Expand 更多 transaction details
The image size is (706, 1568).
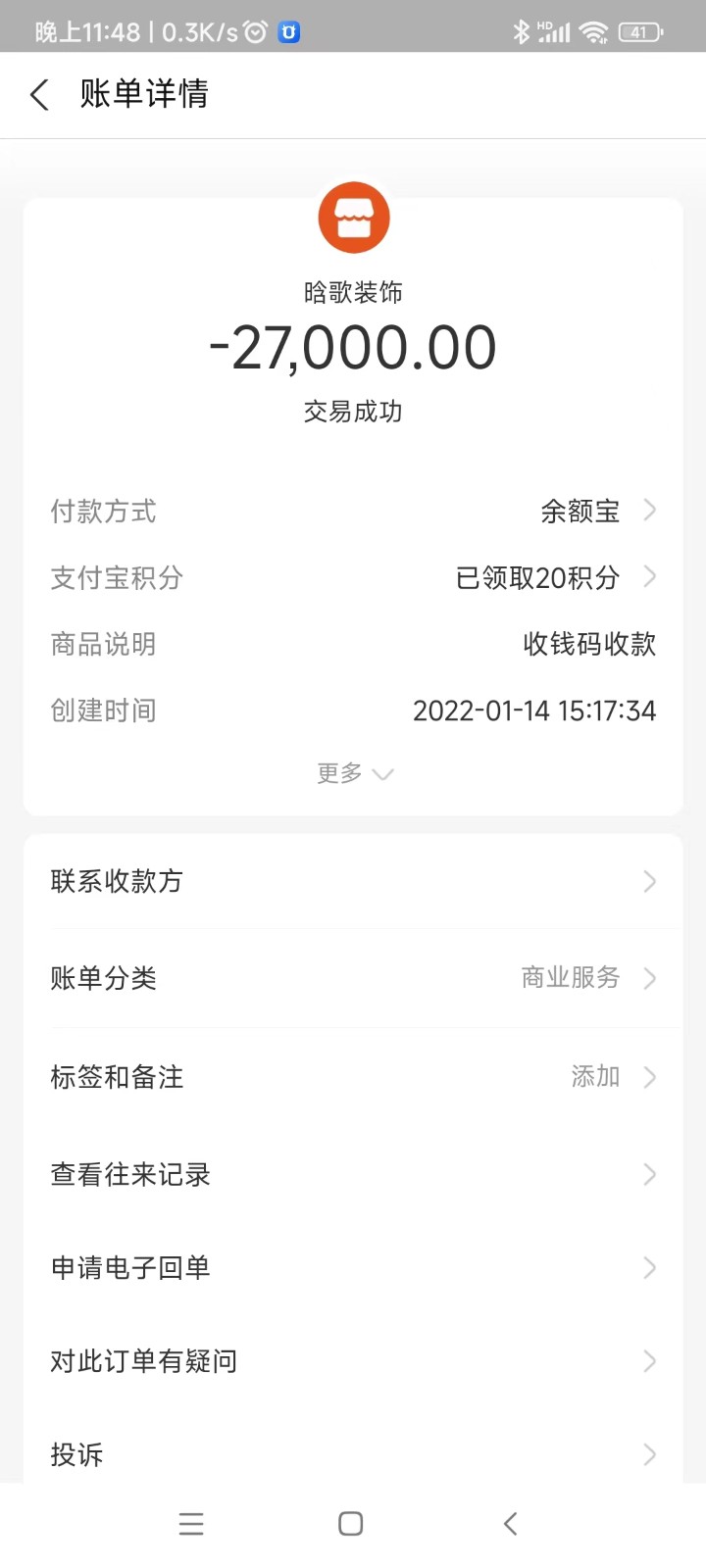pos(353,773)
